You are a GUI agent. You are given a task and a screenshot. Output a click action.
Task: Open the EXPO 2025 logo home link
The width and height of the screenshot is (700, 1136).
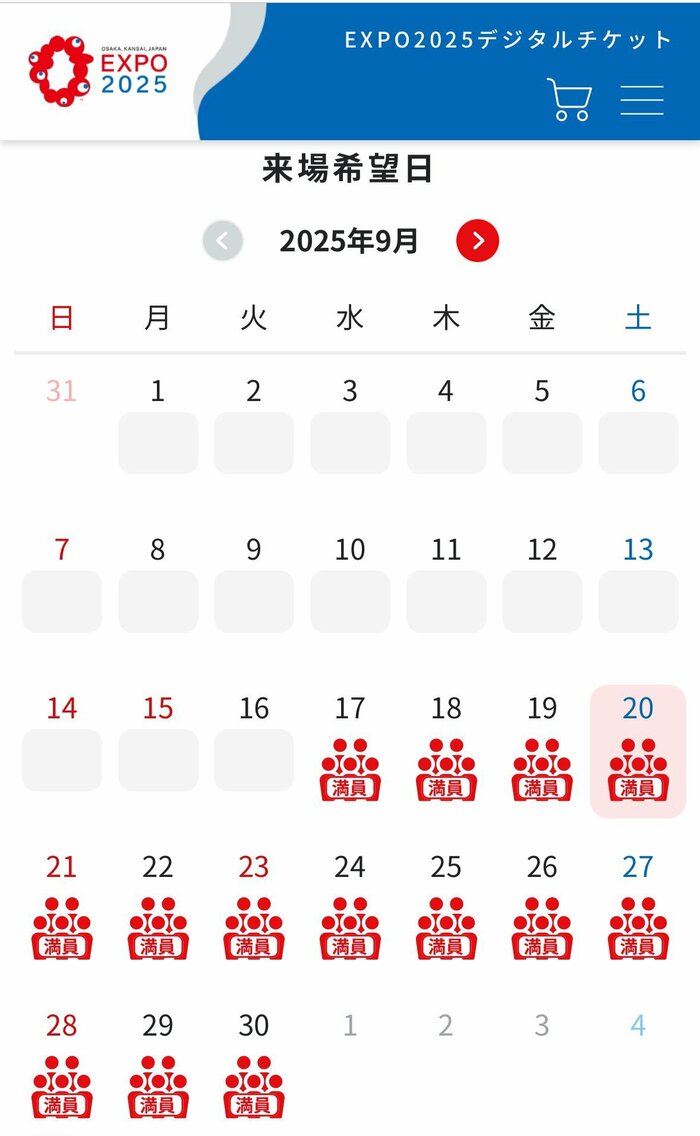click(x=98, y=70)
